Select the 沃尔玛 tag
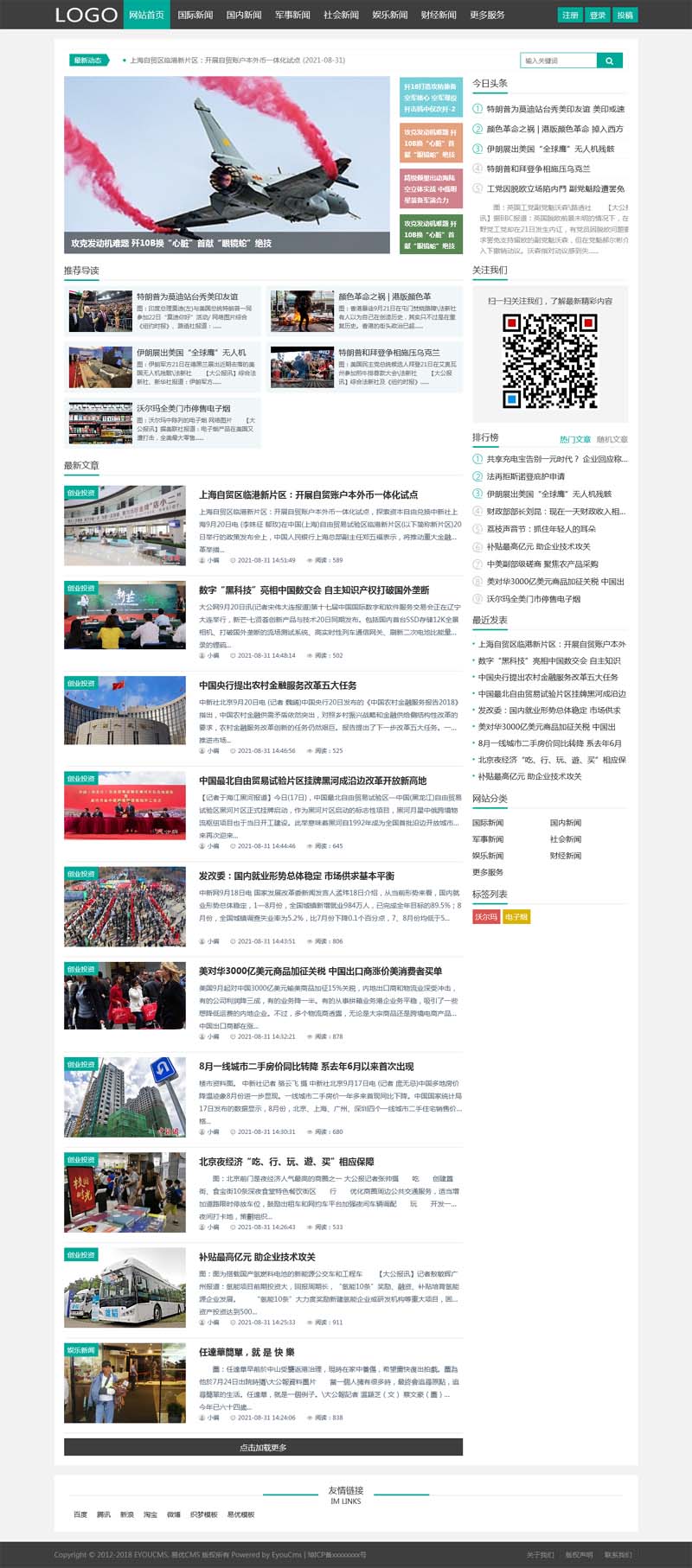Screen dimensions: 692x1568 (x=486, y=916)
